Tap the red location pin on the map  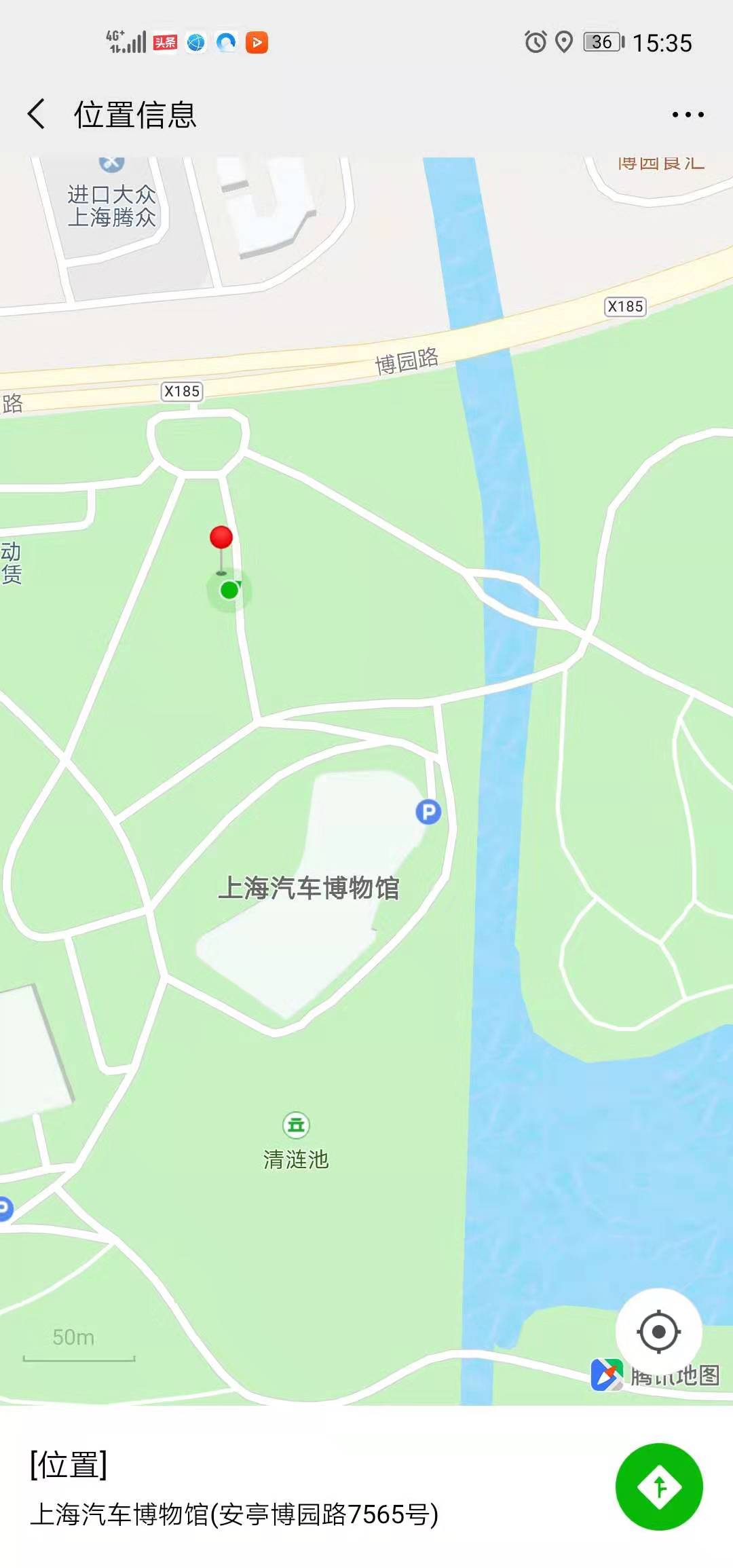point(221,538)
